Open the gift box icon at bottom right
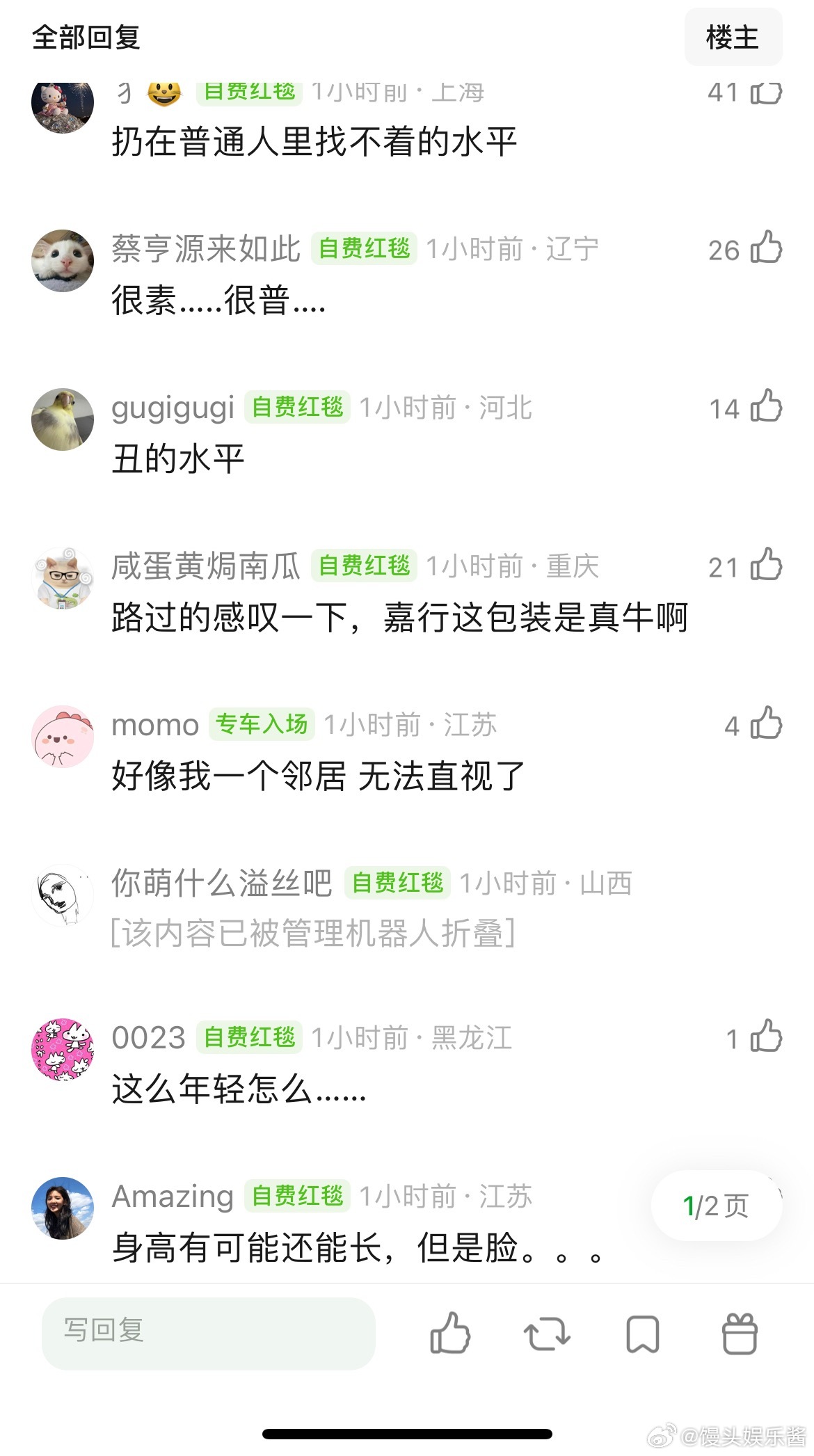This screenshot has height=1456, width=814. 740,1332
